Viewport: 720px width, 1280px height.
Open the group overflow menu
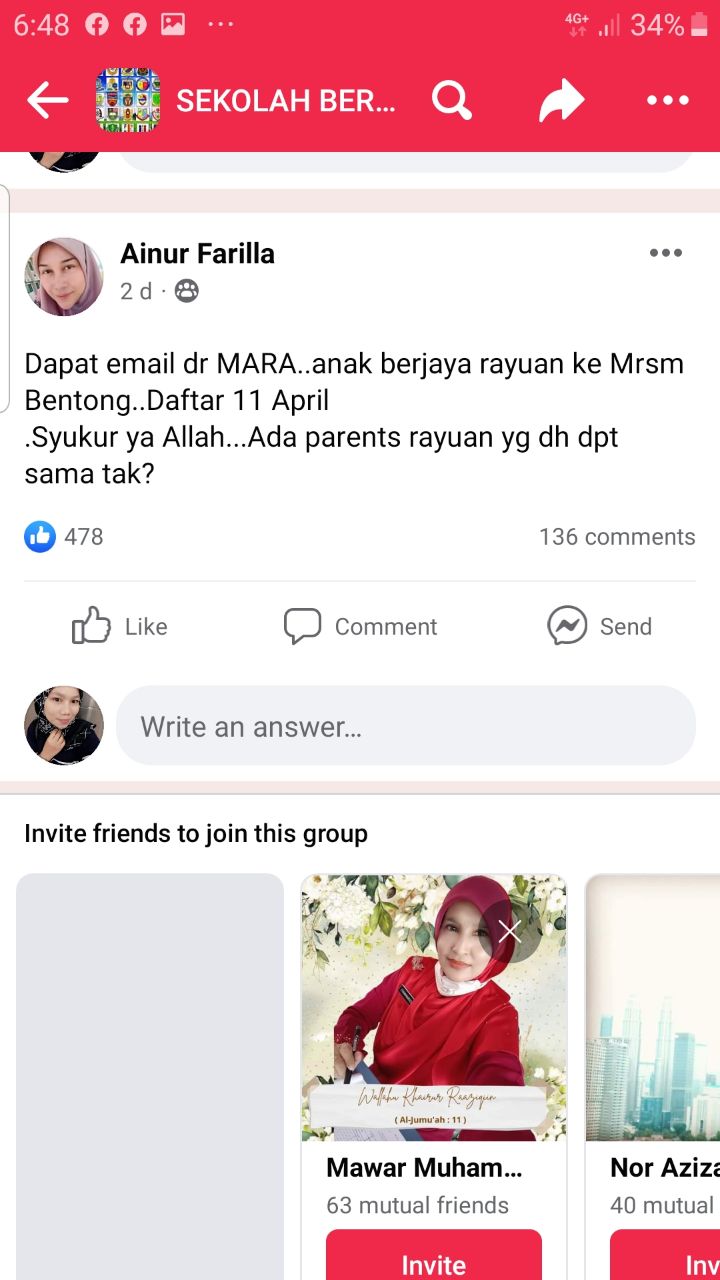point(667,100)
